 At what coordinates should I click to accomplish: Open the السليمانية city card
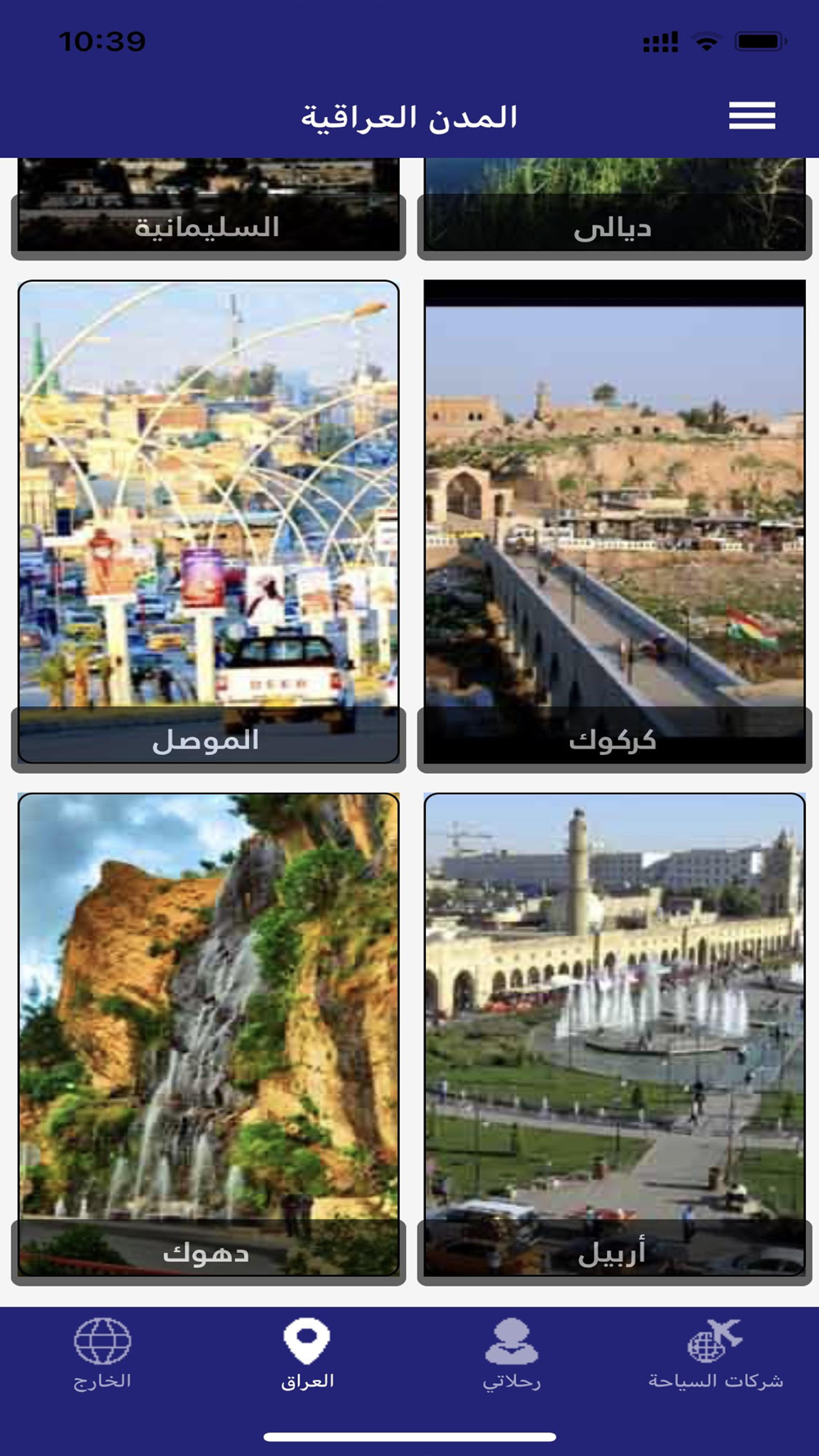[208, 208]
